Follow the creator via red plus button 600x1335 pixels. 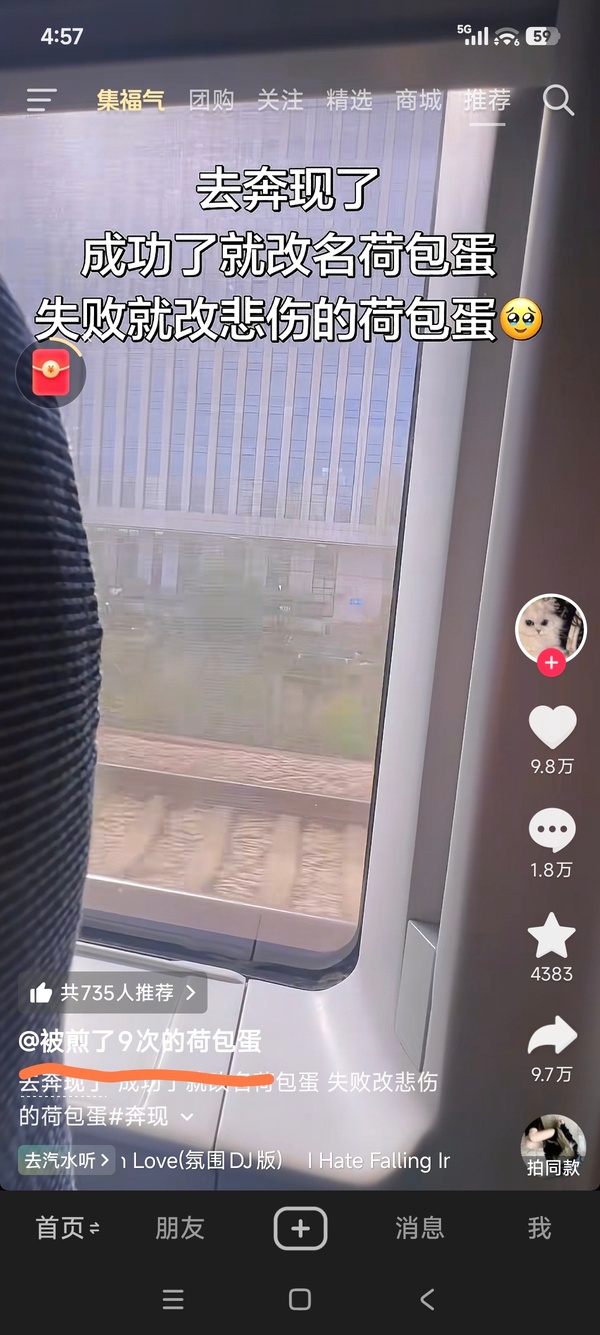[x=551, y=663]
